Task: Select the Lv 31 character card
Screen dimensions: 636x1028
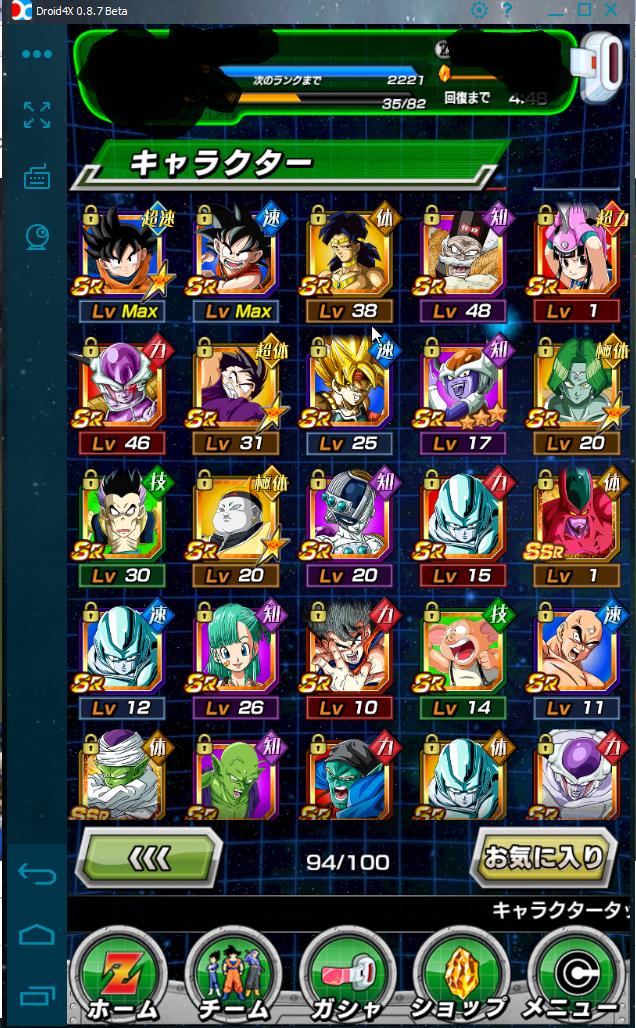Action: point(235,395)
